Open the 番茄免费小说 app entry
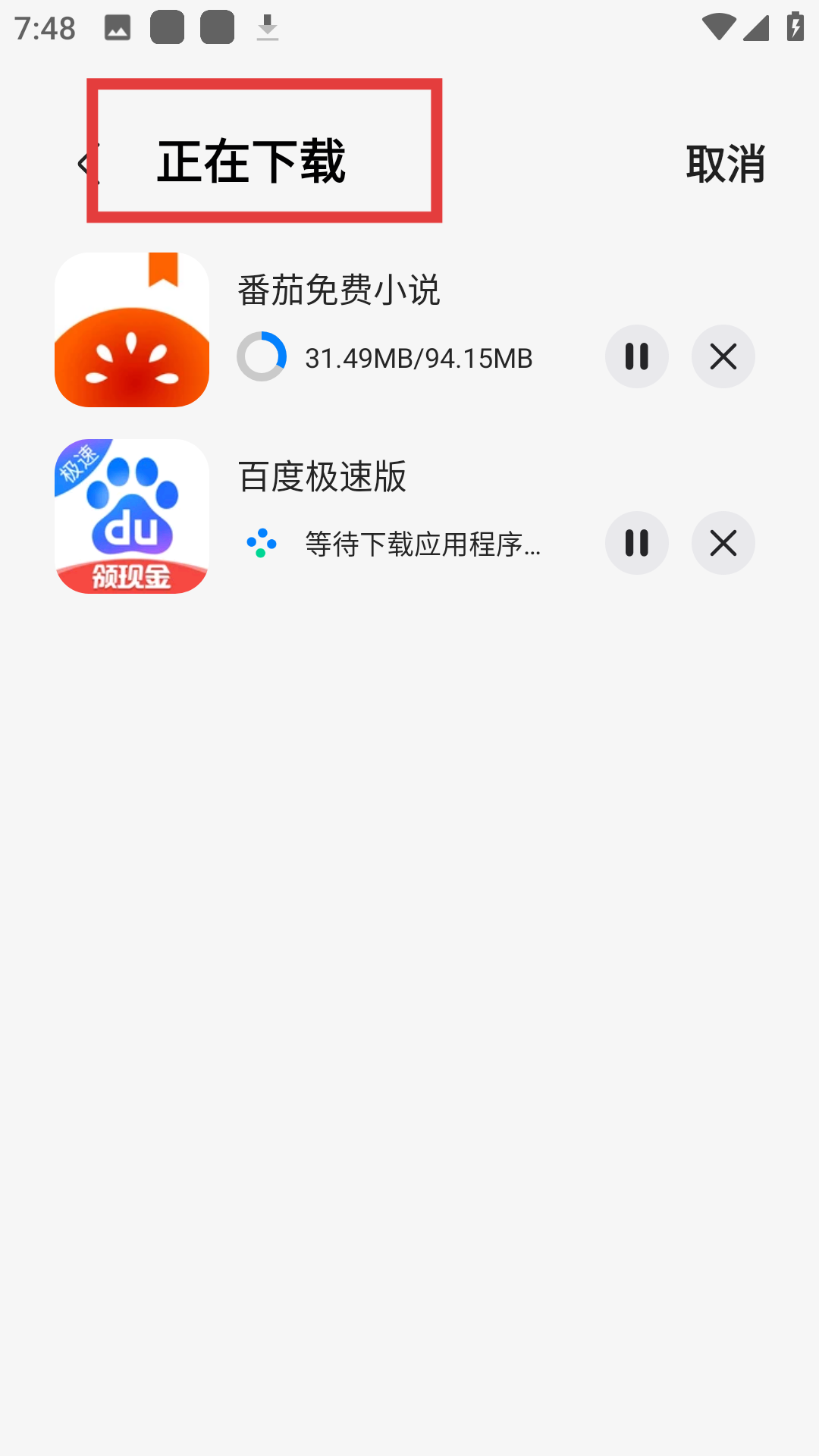This screenshot has width=819, height=1456. pyautogui.click(x=132, y=330)
